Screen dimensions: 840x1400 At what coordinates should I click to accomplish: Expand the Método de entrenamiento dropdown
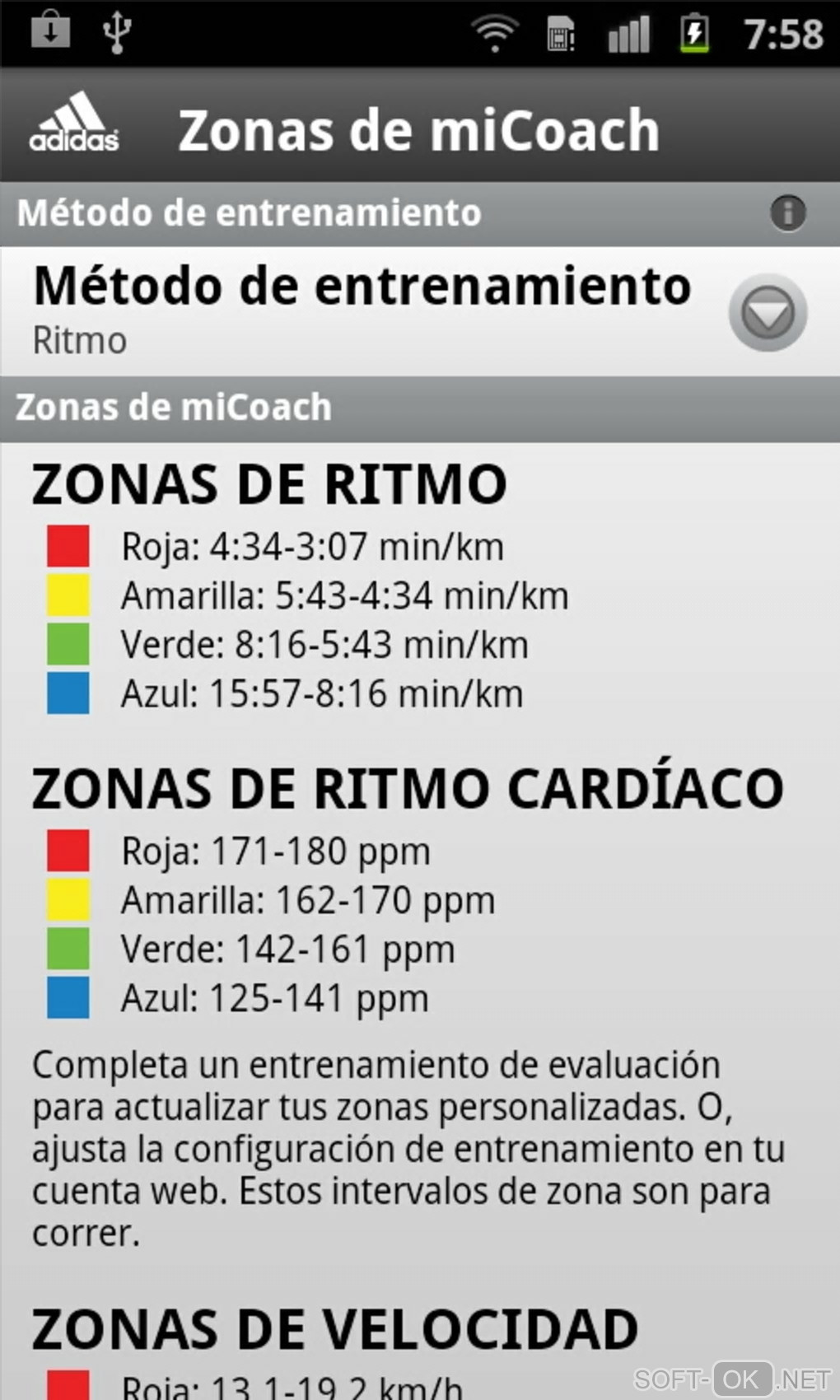click(768, 313)
